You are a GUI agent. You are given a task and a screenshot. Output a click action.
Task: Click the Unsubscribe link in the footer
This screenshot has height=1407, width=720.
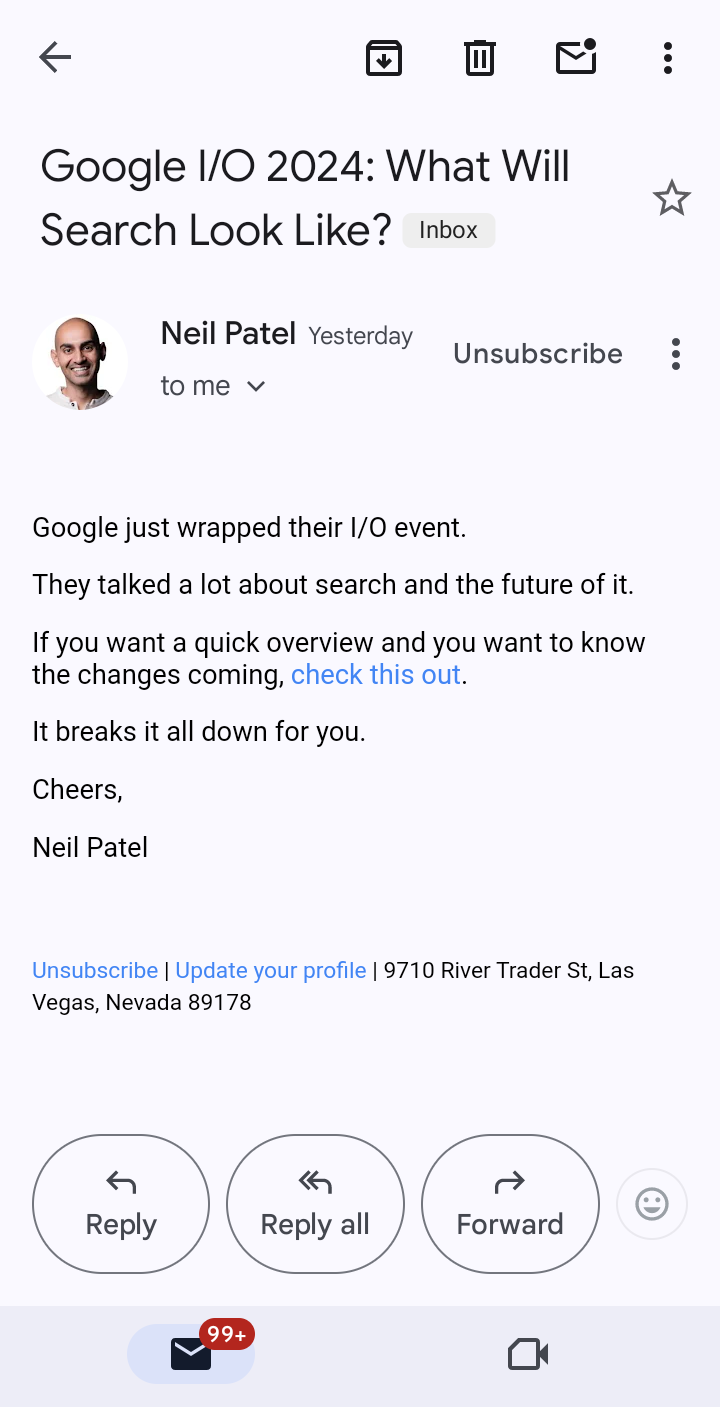(x=94, y=970)
